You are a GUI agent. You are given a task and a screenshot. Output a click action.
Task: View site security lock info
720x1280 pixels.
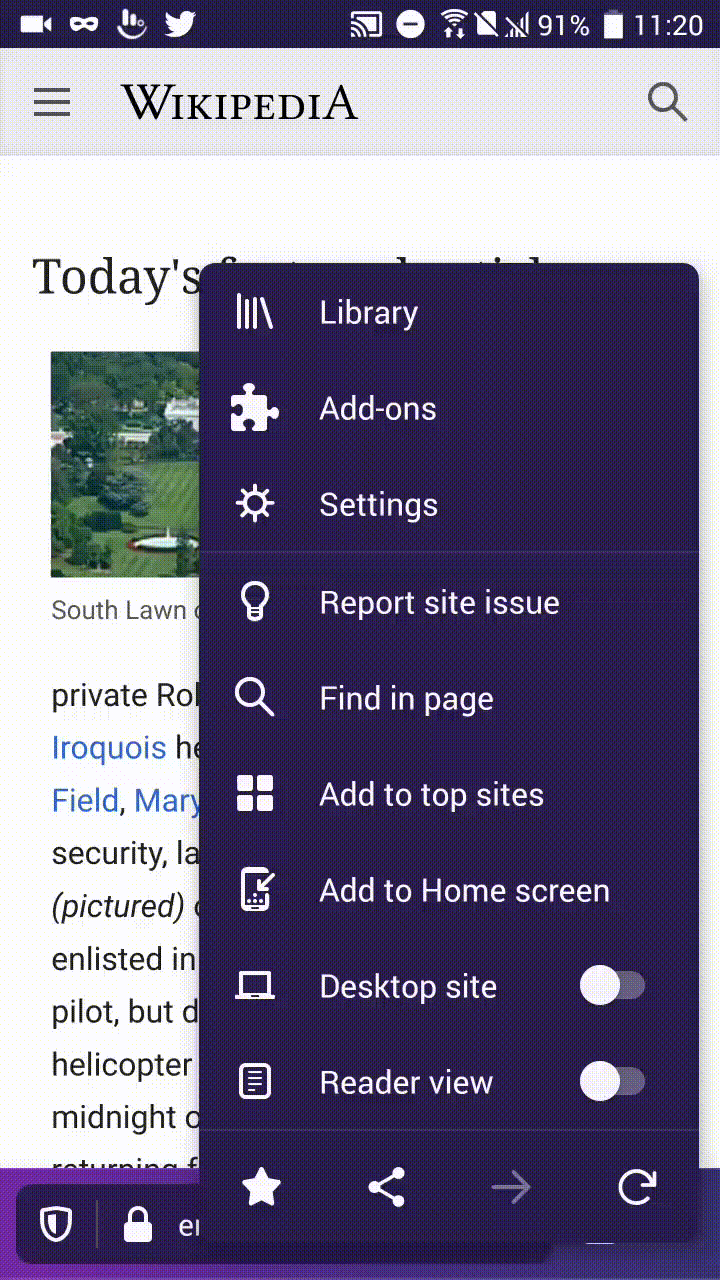pyautogui.click(x=137, y=1224)
